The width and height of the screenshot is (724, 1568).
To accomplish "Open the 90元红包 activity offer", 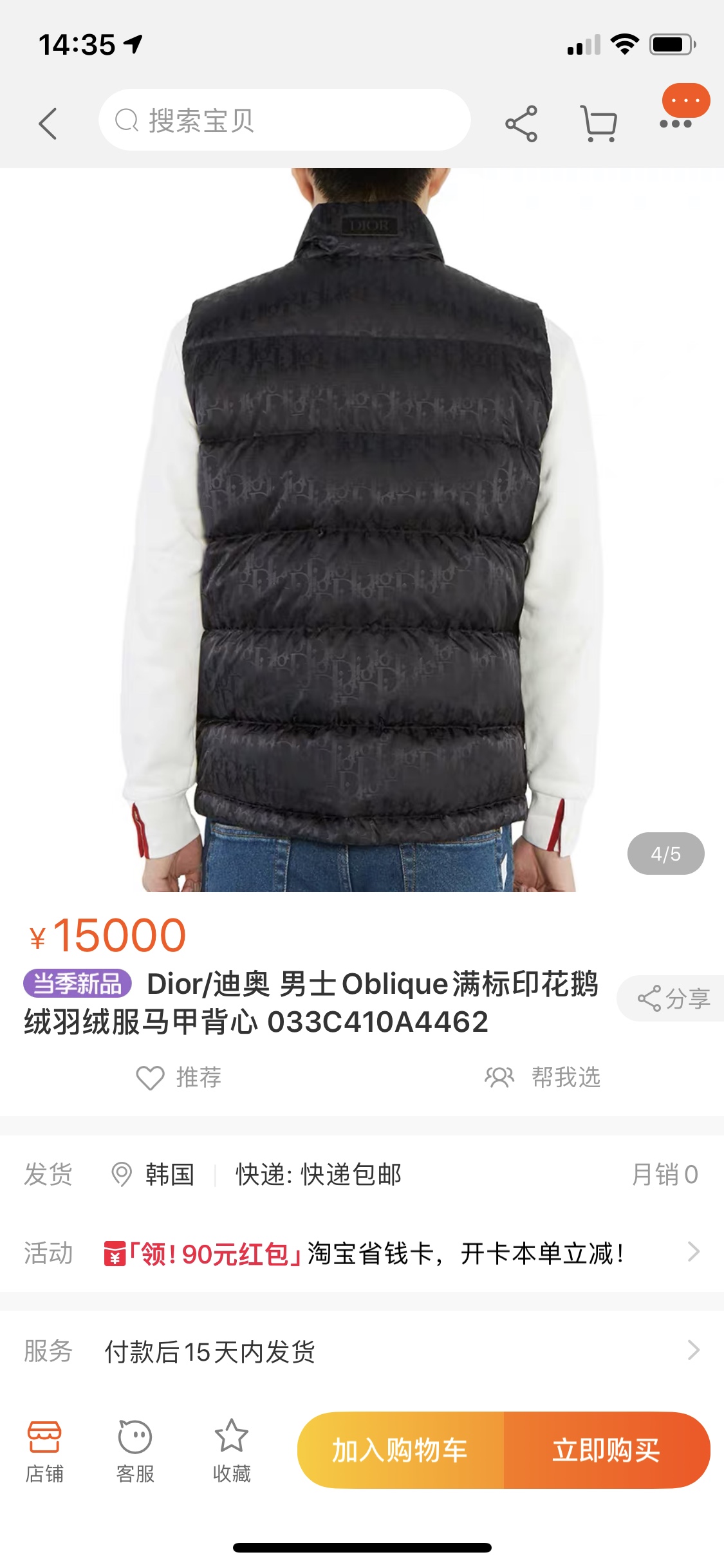I will [399, 1253].
